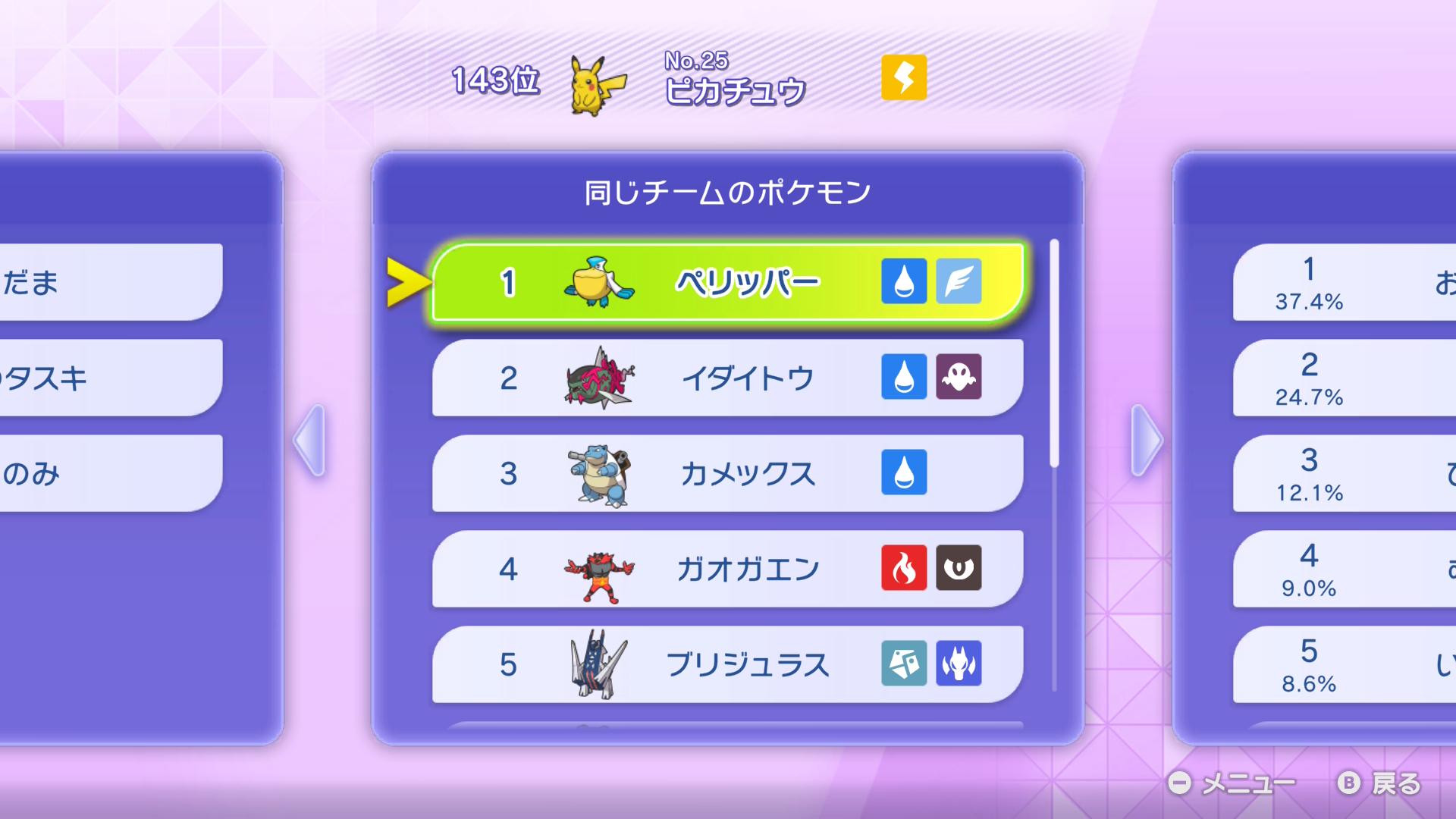The image size is (1456, 819).
Task: Go to the next panel with right arrow
Action: (1146, 441)
